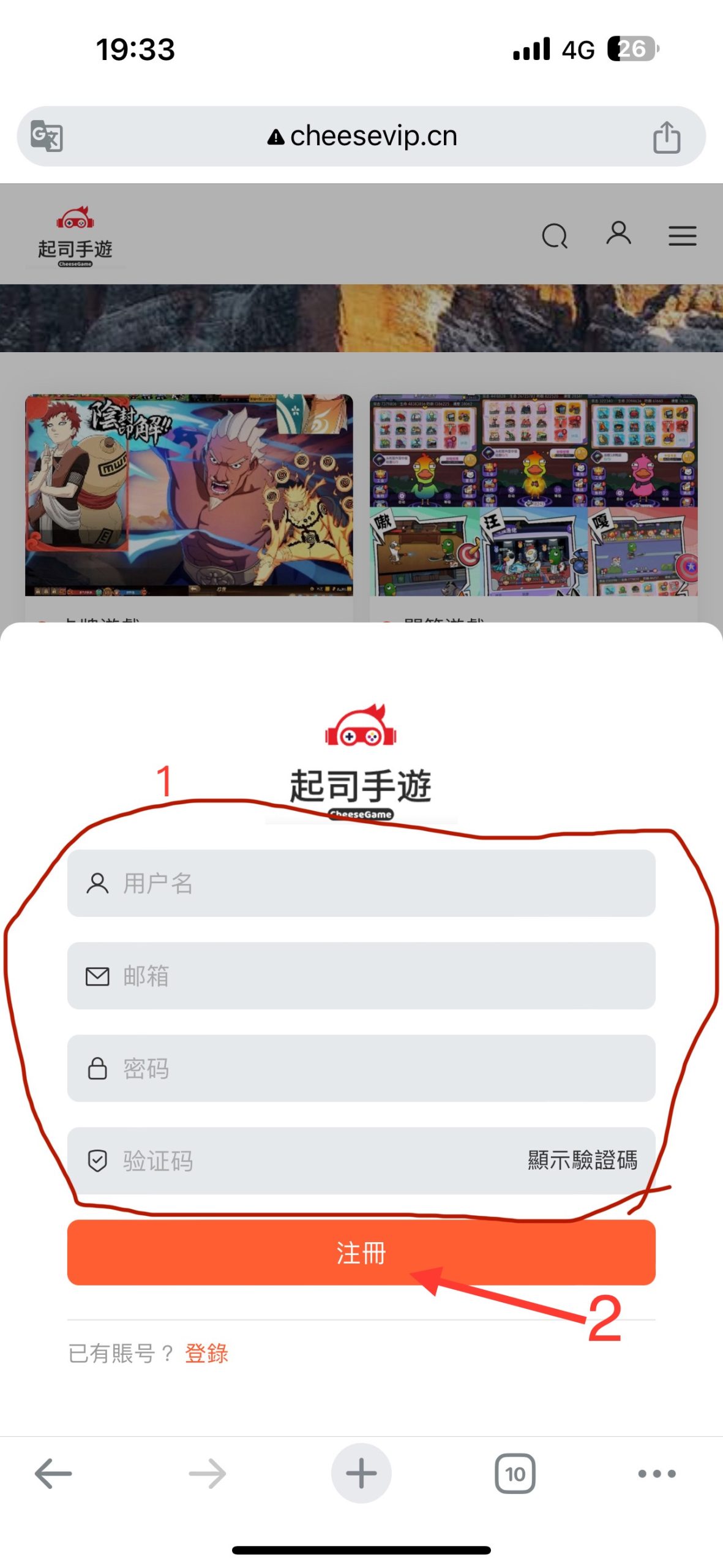Screen dimensions: 723x1568
Task: Open the translate page icon
Action: pos(47,136)
